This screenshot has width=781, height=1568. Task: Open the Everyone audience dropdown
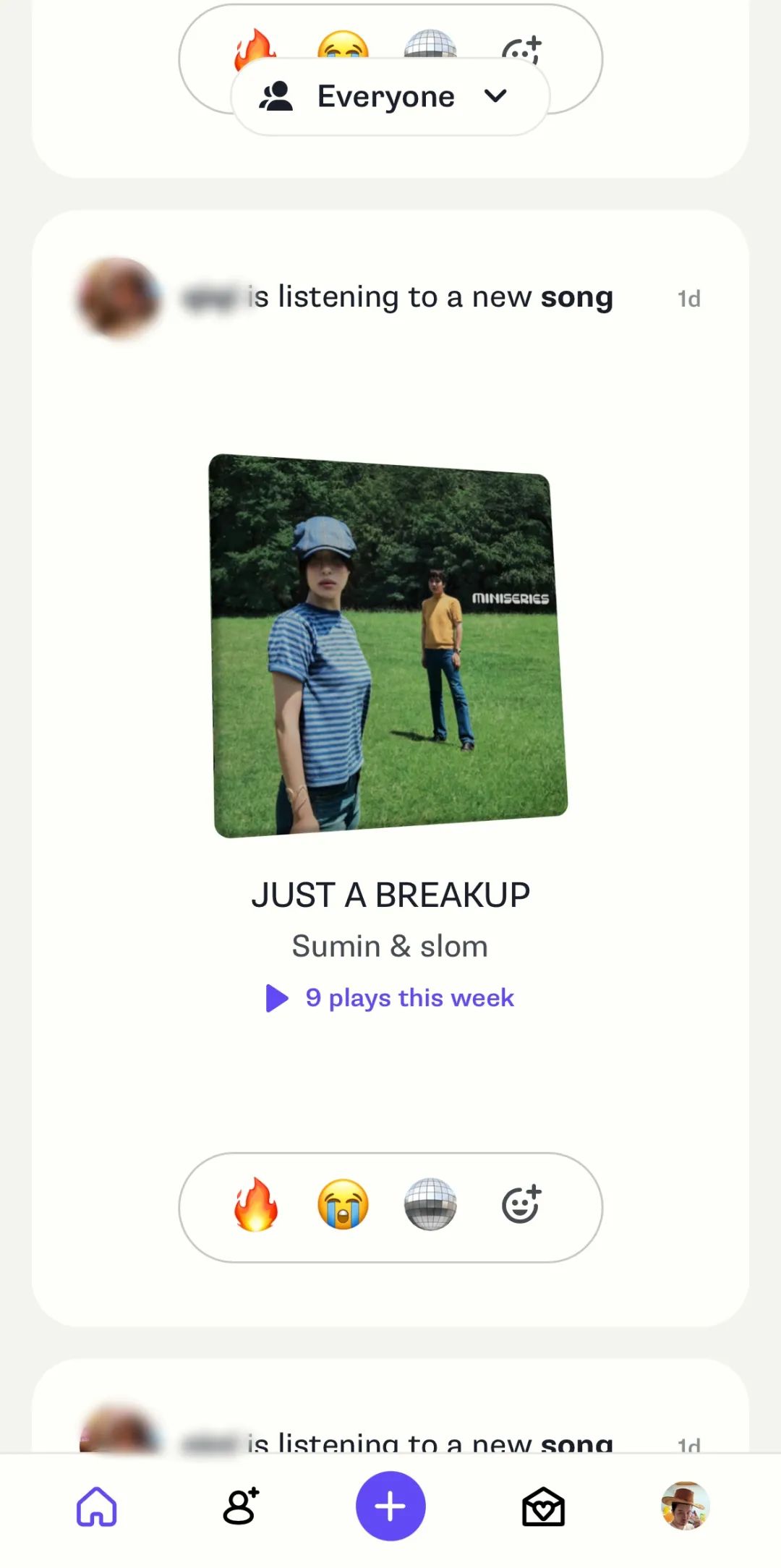pyautogui.click(x=390, y=96)
